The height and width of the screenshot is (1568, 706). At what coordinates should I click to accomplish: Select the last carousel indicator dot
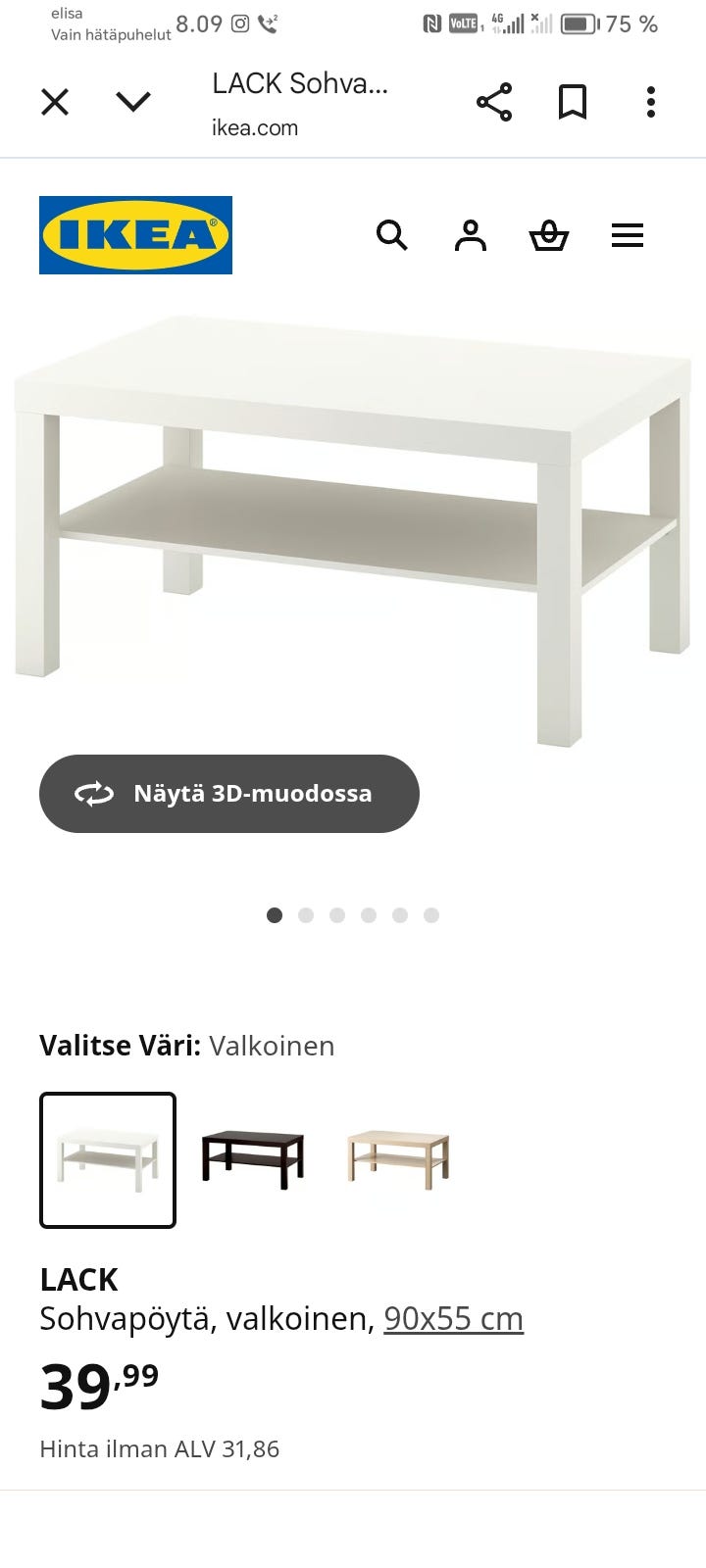coord(431,914)
